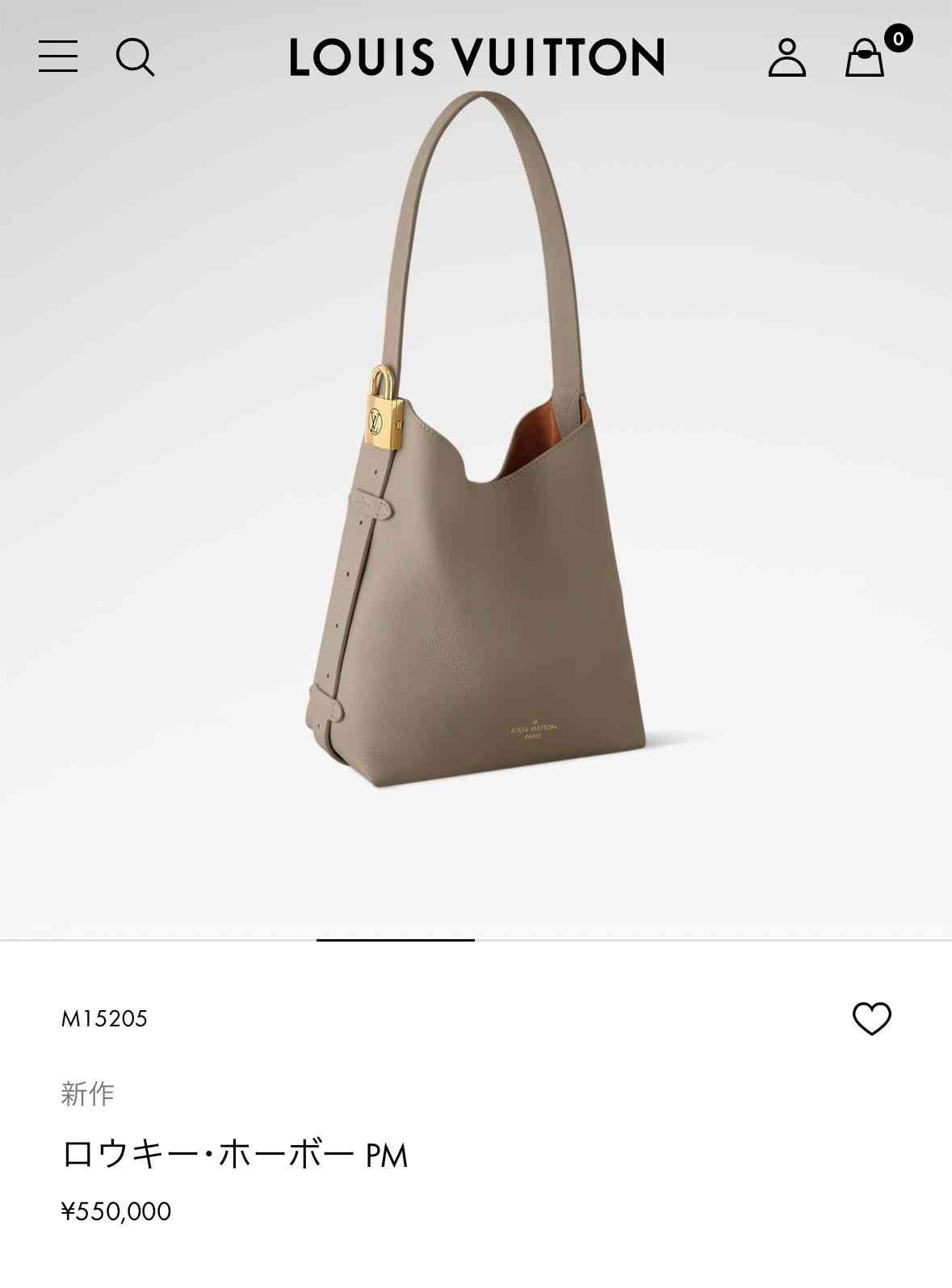
Task: View the shopping bag
Action: (865, 57)
